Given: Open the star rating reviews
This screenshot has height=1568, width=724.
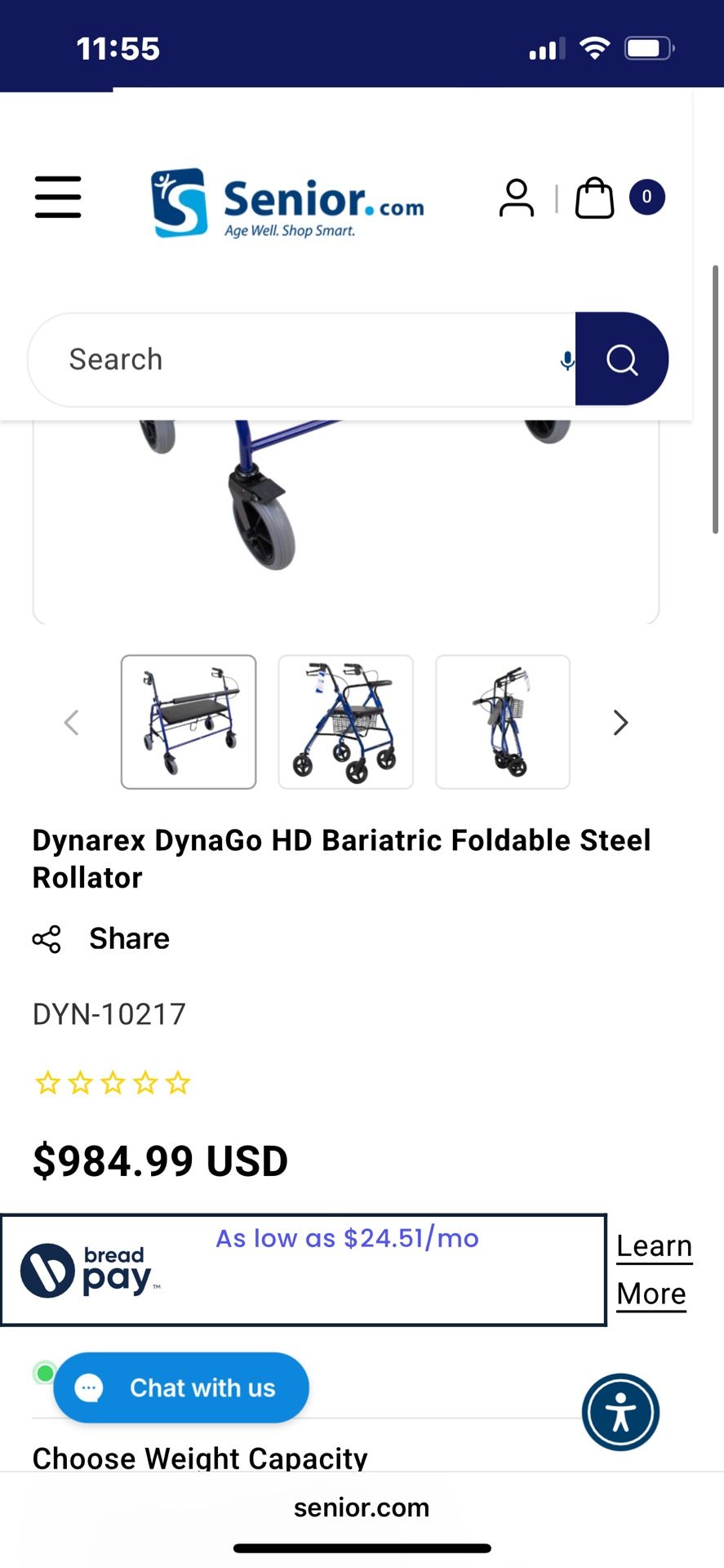Looking at the screenshot, I should [x=113, y=1084].
